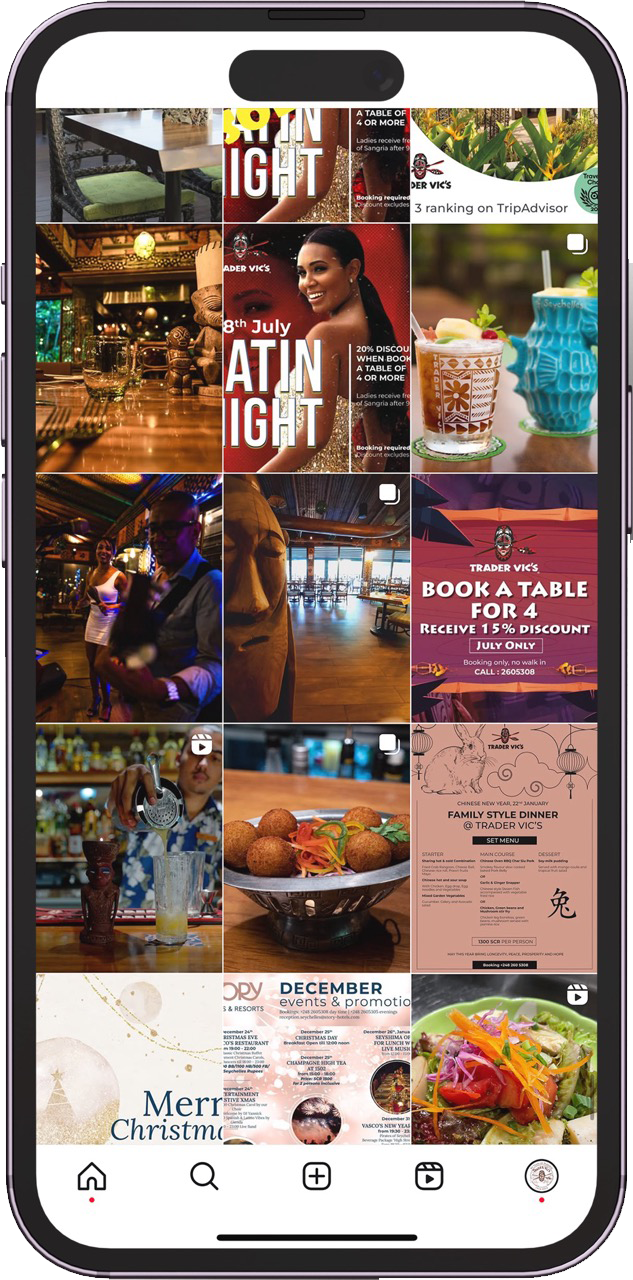
Task: Open the profile tab avatar
Action: [541, 1176]
